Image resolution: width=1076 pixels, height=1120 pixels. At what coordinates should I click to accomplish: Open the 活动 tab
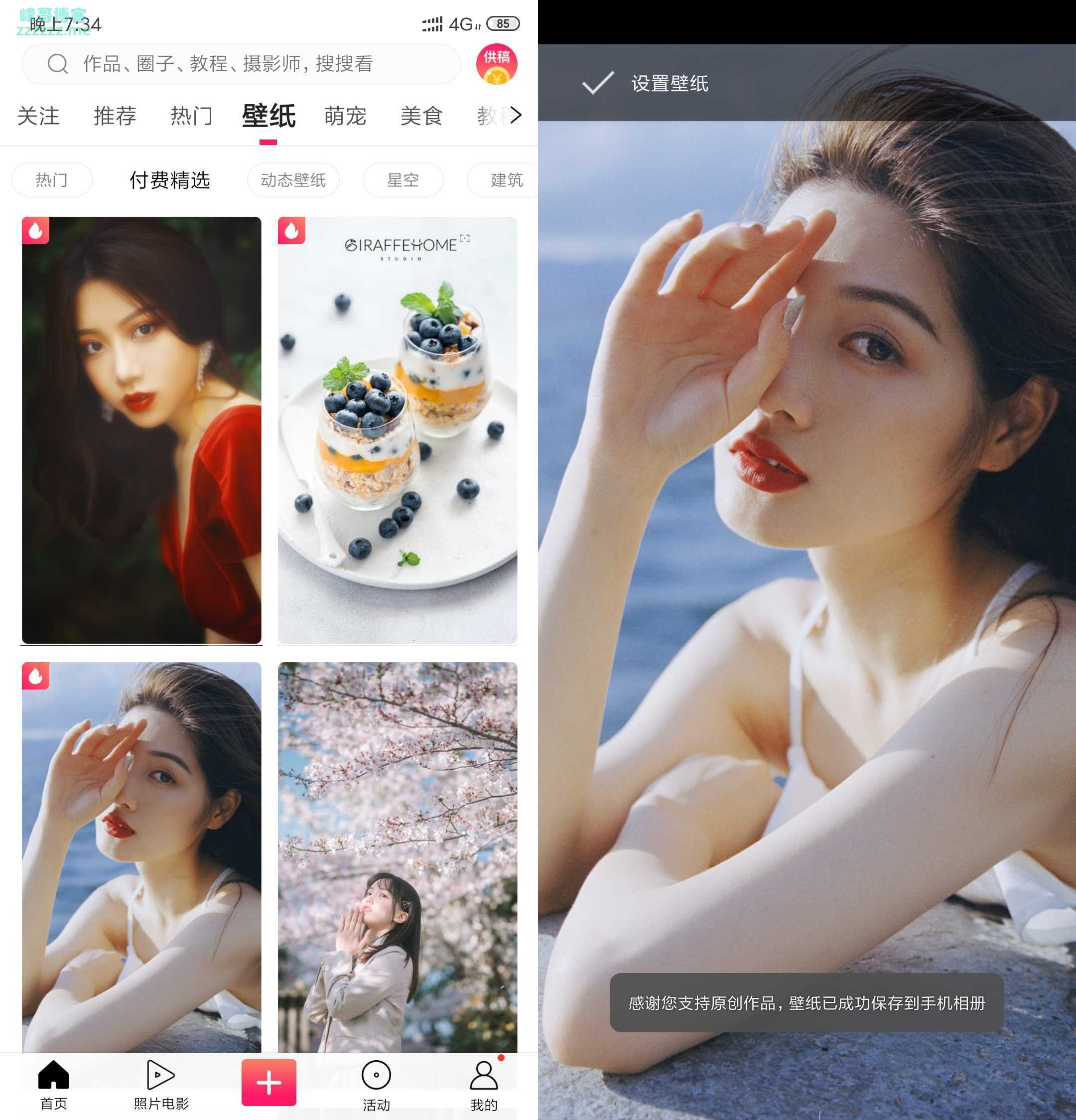tap(376, 1085)
